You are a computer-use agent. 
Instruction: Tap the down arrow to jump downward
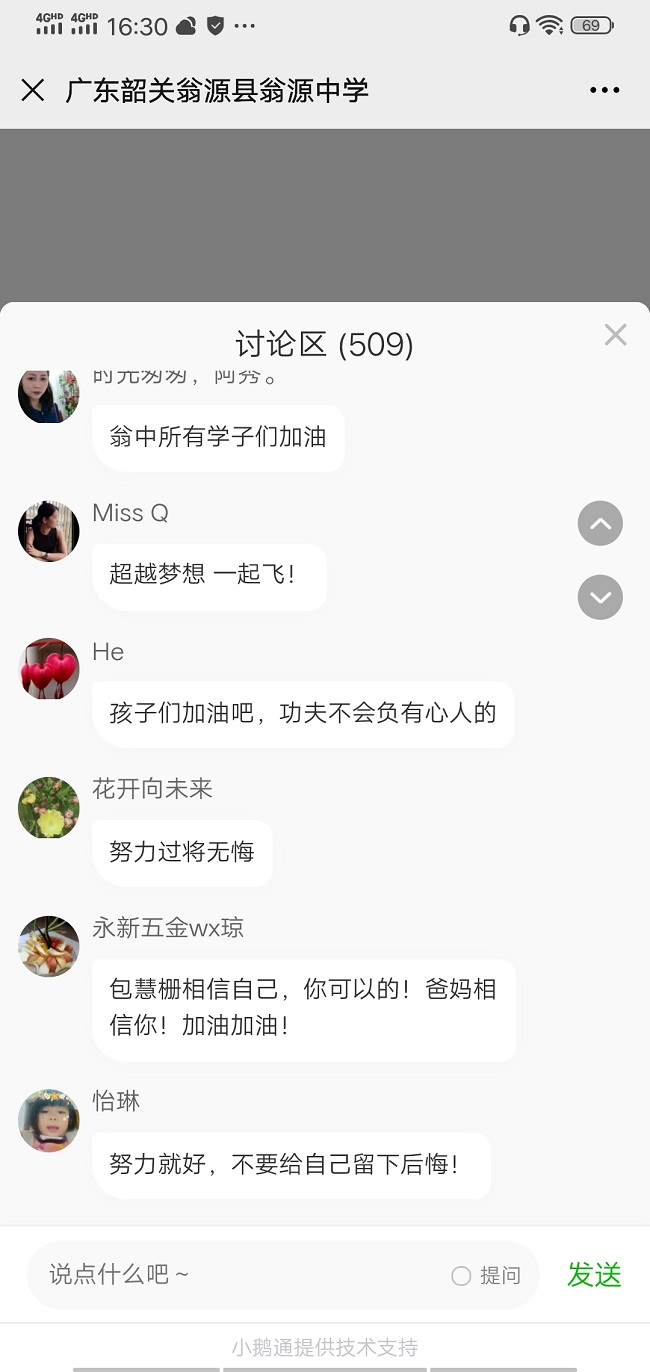tap(600, 597)
